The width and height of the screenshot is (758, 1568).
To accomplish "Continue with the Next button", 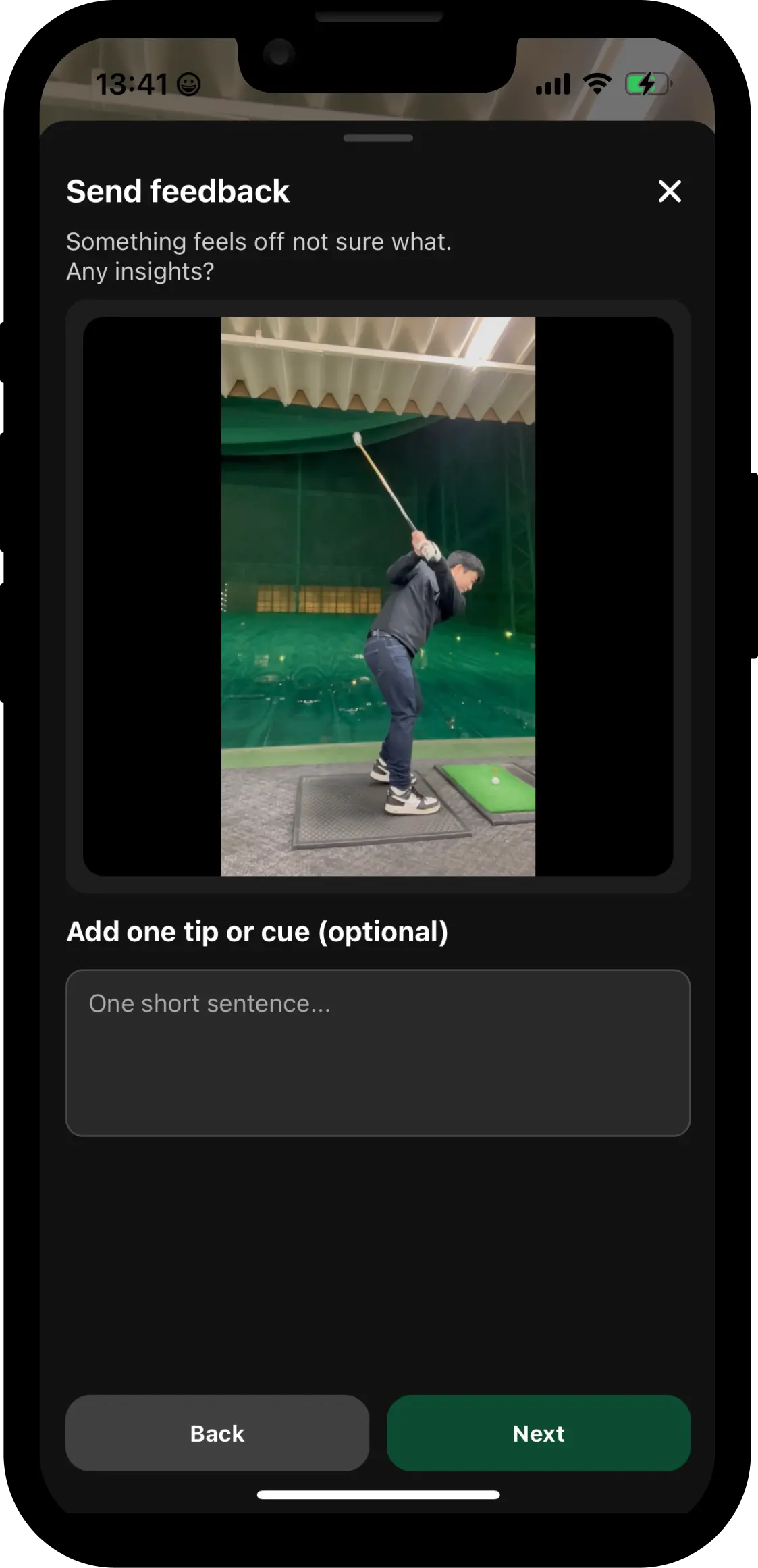I will pos(538,1433).
